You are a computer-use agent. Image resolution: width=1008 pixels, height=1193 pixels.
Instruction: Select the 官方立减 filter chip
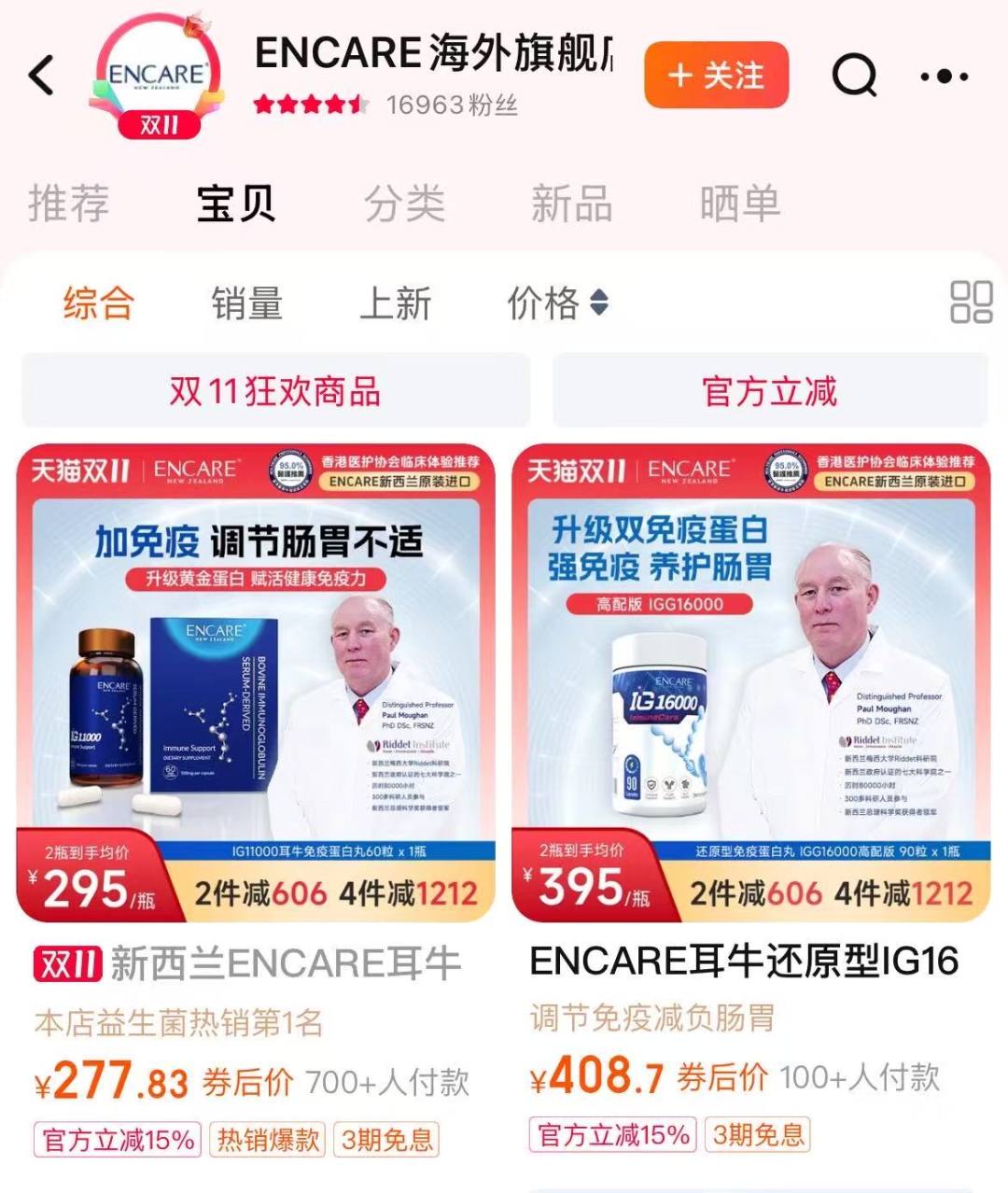point(770,390)
